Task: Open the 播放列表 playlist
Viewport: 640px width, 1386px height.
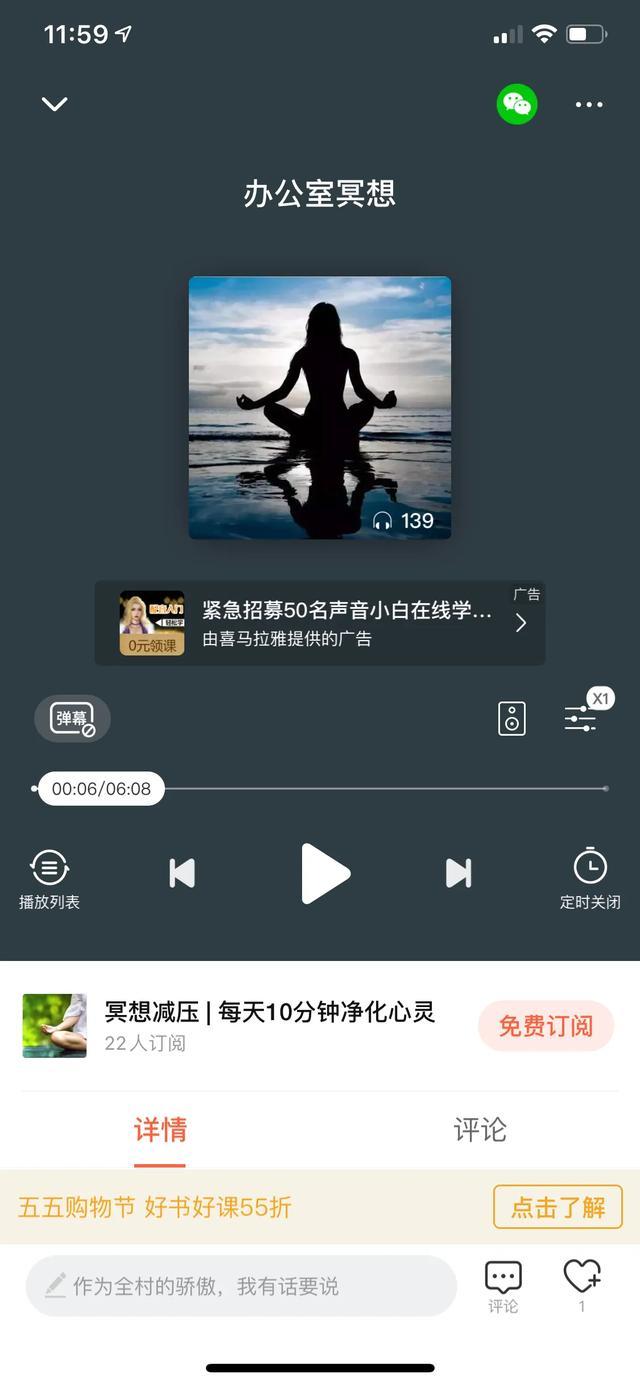Action: (49, 879)
